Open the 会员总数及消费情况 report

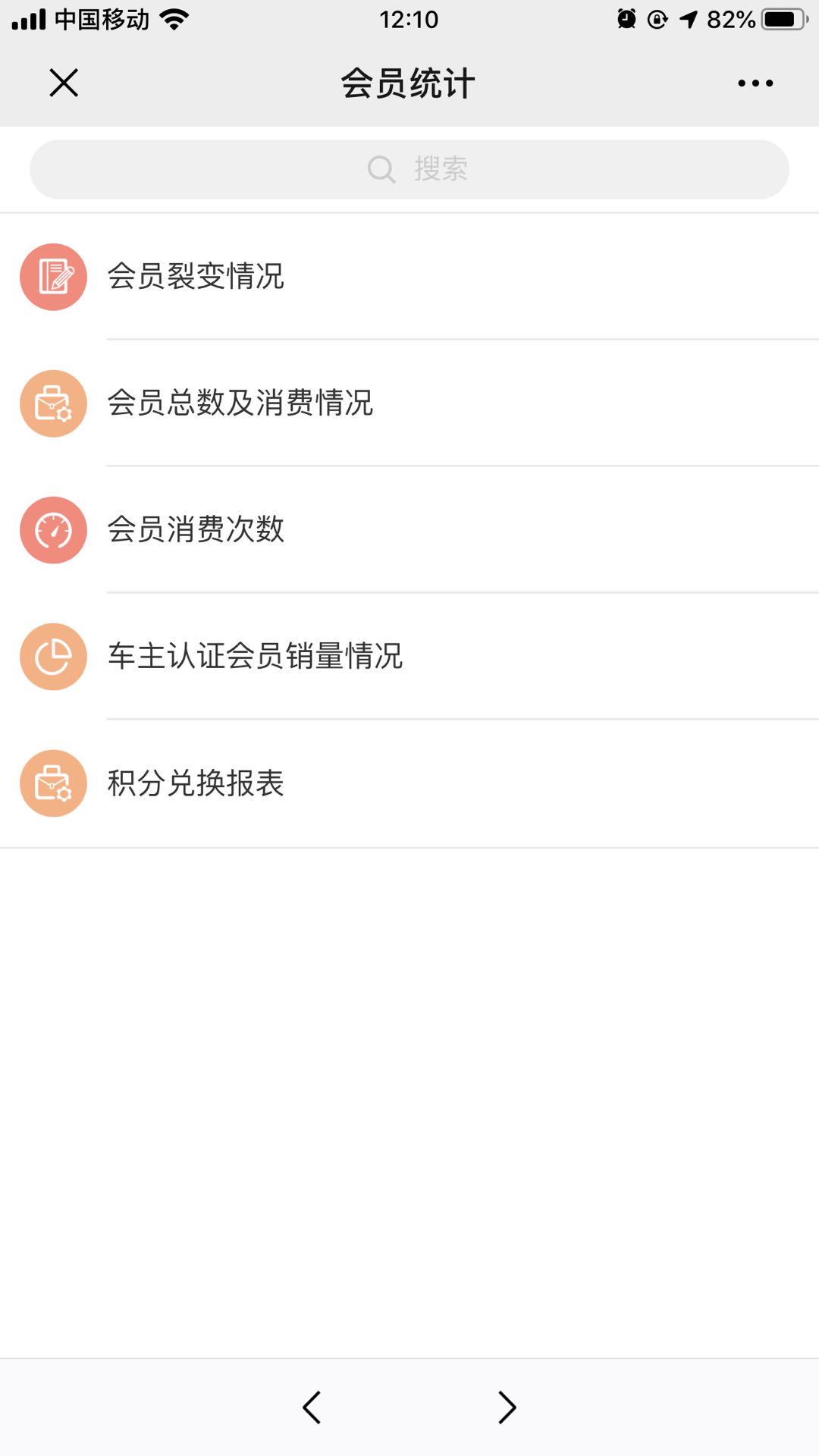click(243, 403)
